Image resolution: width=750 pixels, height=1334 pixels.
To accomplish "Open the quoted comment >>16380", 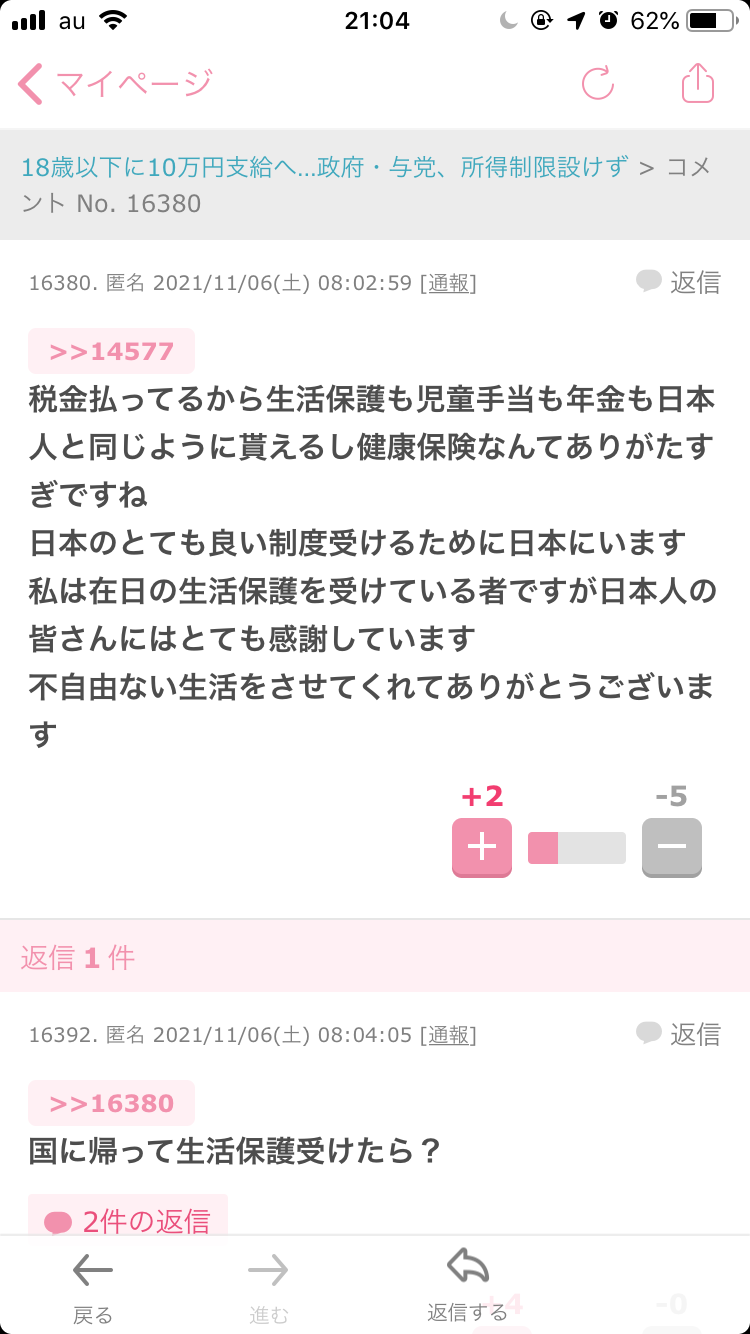I will click(x=111, y=1103).
